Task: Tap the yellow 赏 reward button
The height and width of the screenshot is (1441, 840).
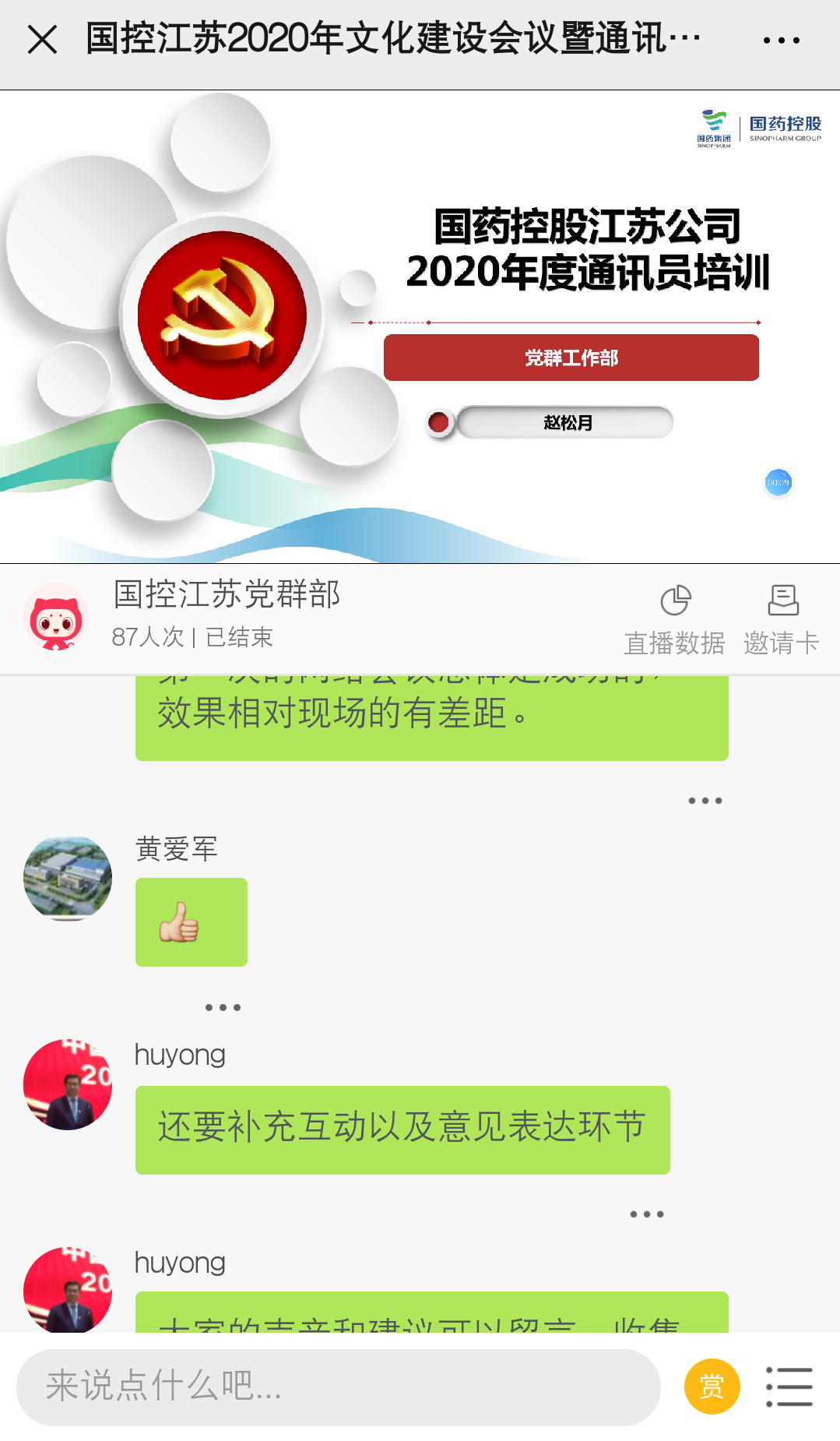Action: [712, 1386]
